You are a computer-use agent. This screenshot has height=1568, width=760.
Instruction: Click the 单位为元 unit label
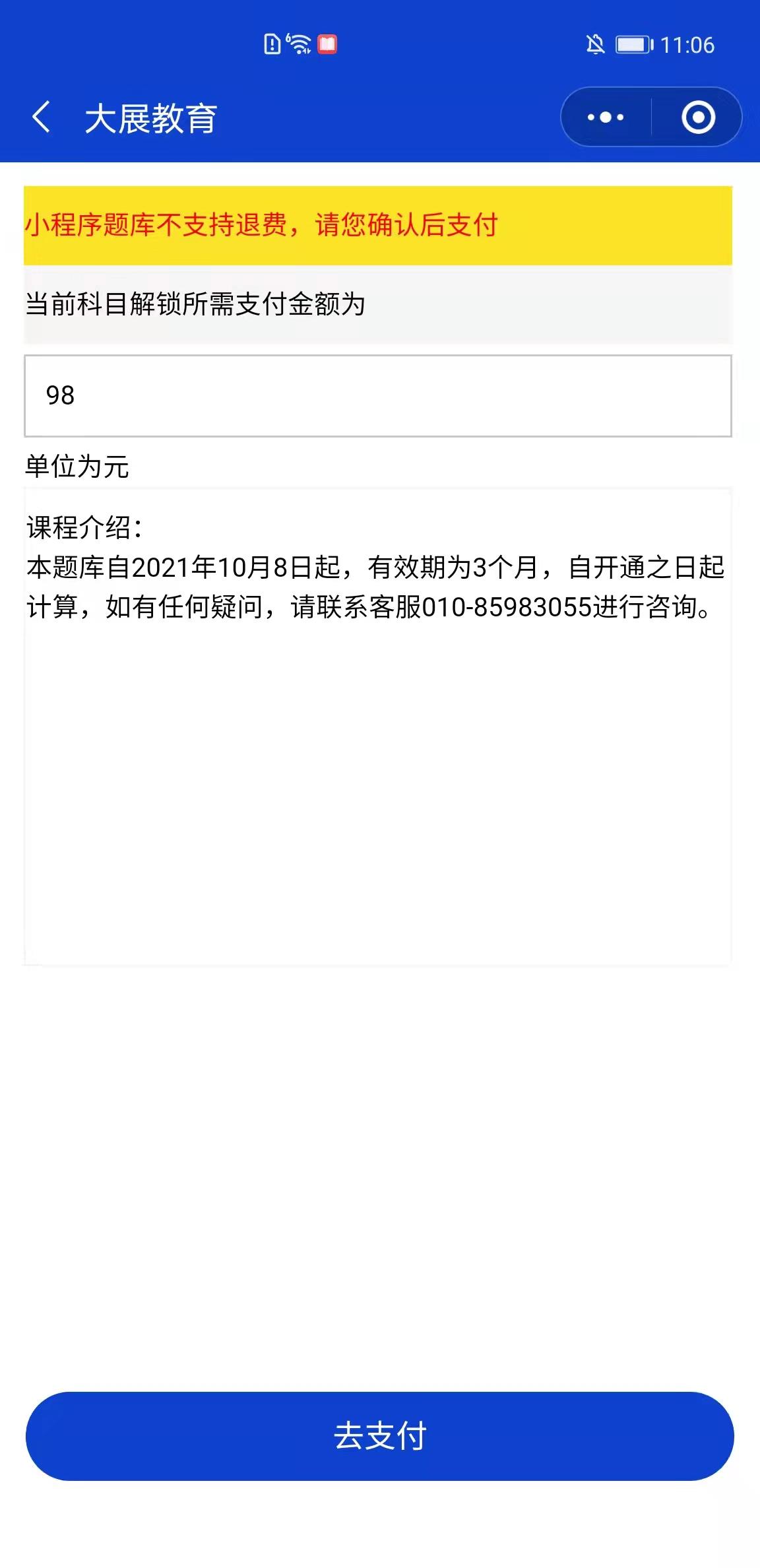click(x=77, y=465)
